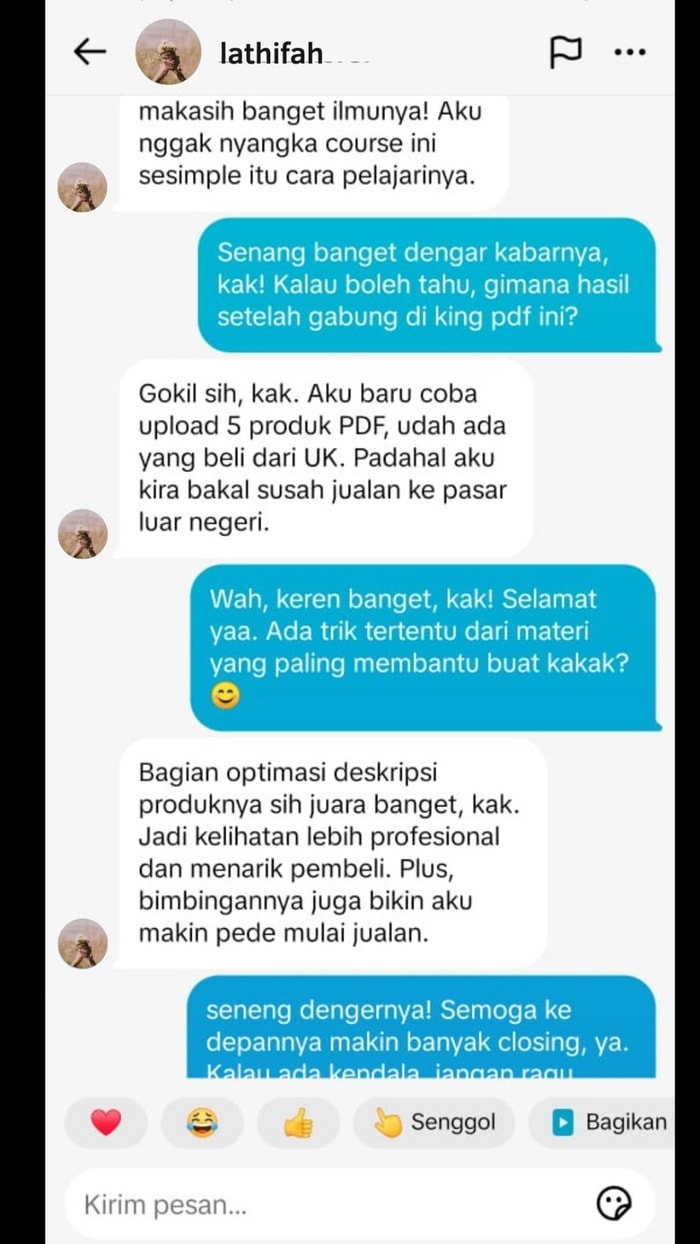The image size is (700, 1244).
Task: Tap the flag icon to report
Action: pyautogui.click(x=565, y=52)
